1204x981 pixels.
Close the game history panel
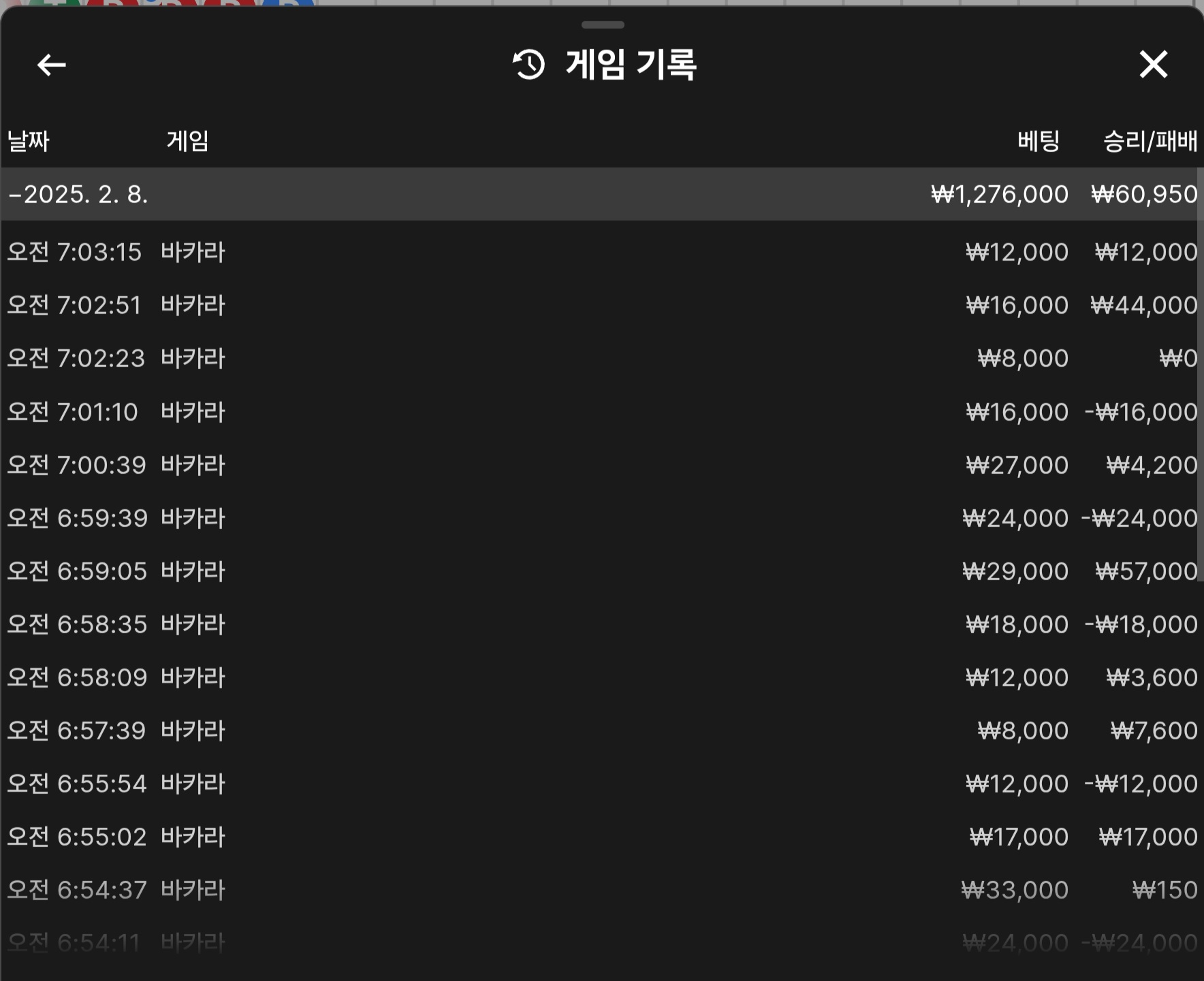coord(1153,65)
